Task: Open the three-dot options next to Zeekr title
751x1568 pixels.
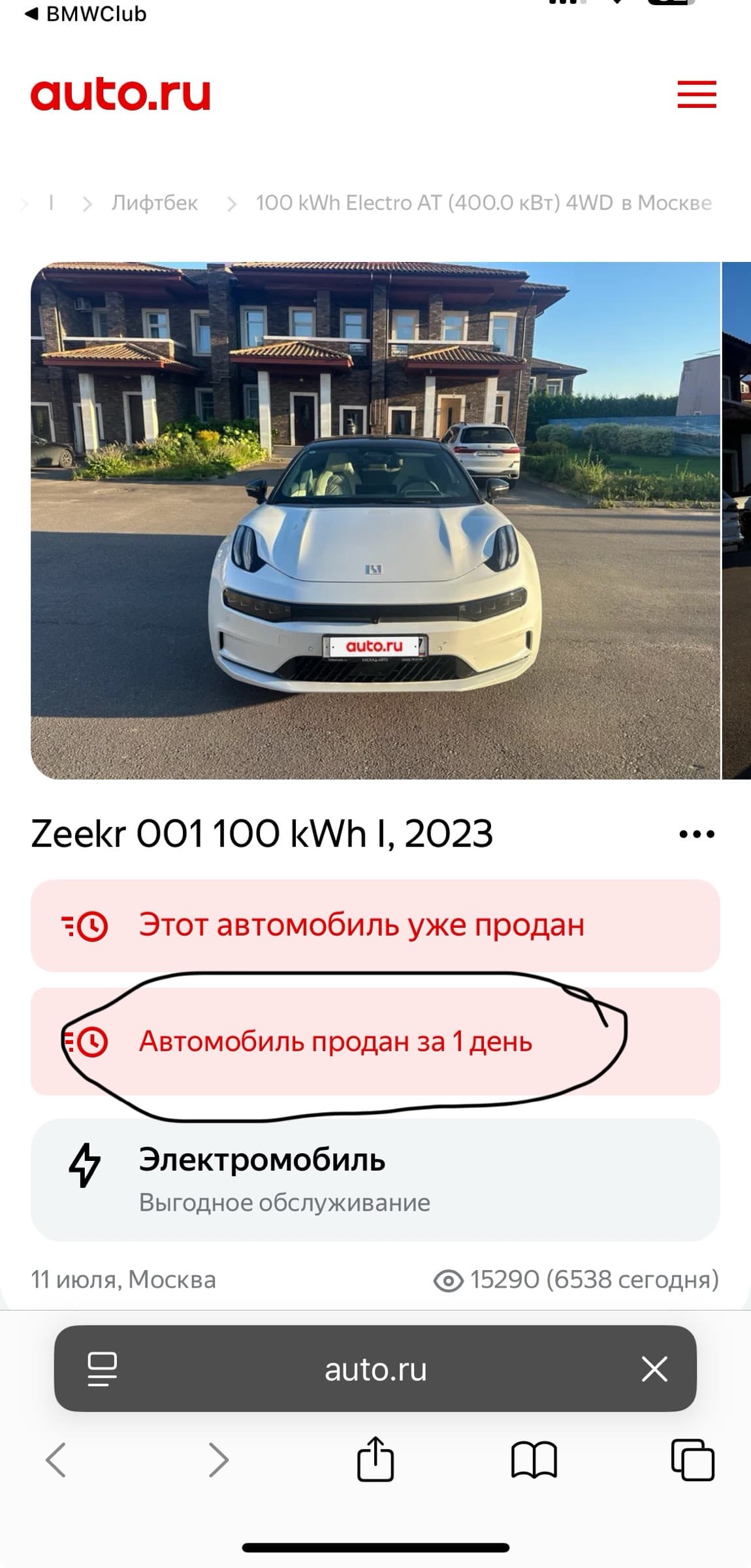Action: (x=697, y=834)
